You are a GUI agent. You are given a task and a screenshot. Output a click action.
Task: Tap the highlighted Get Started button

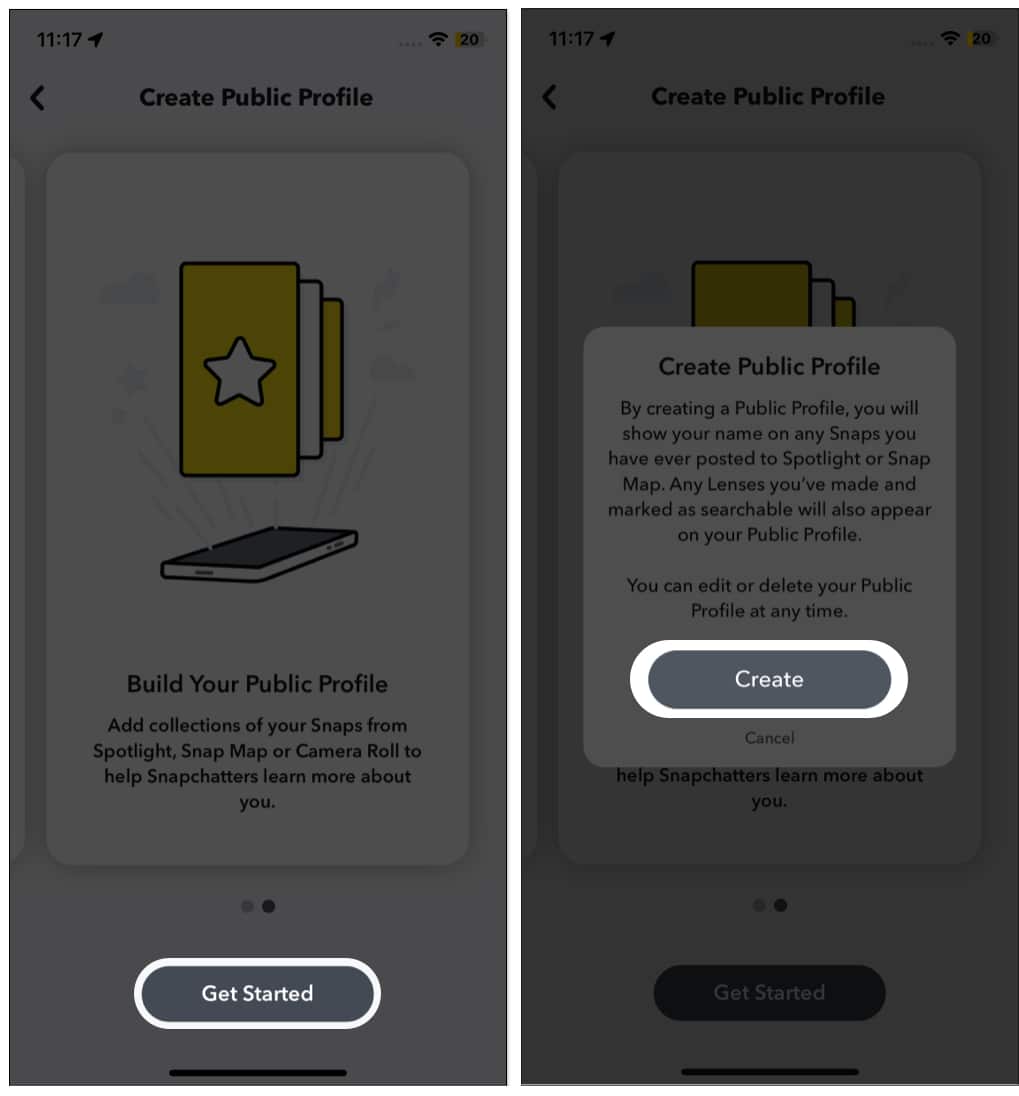[257, 993]
